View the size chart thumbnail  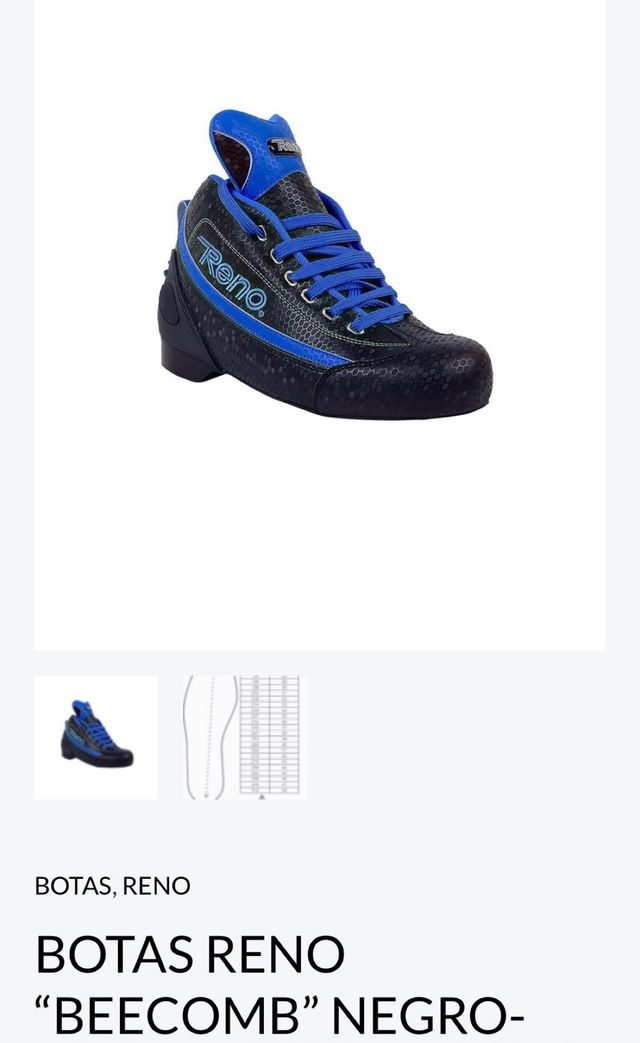pyautogui.click(x=245, y=737)
